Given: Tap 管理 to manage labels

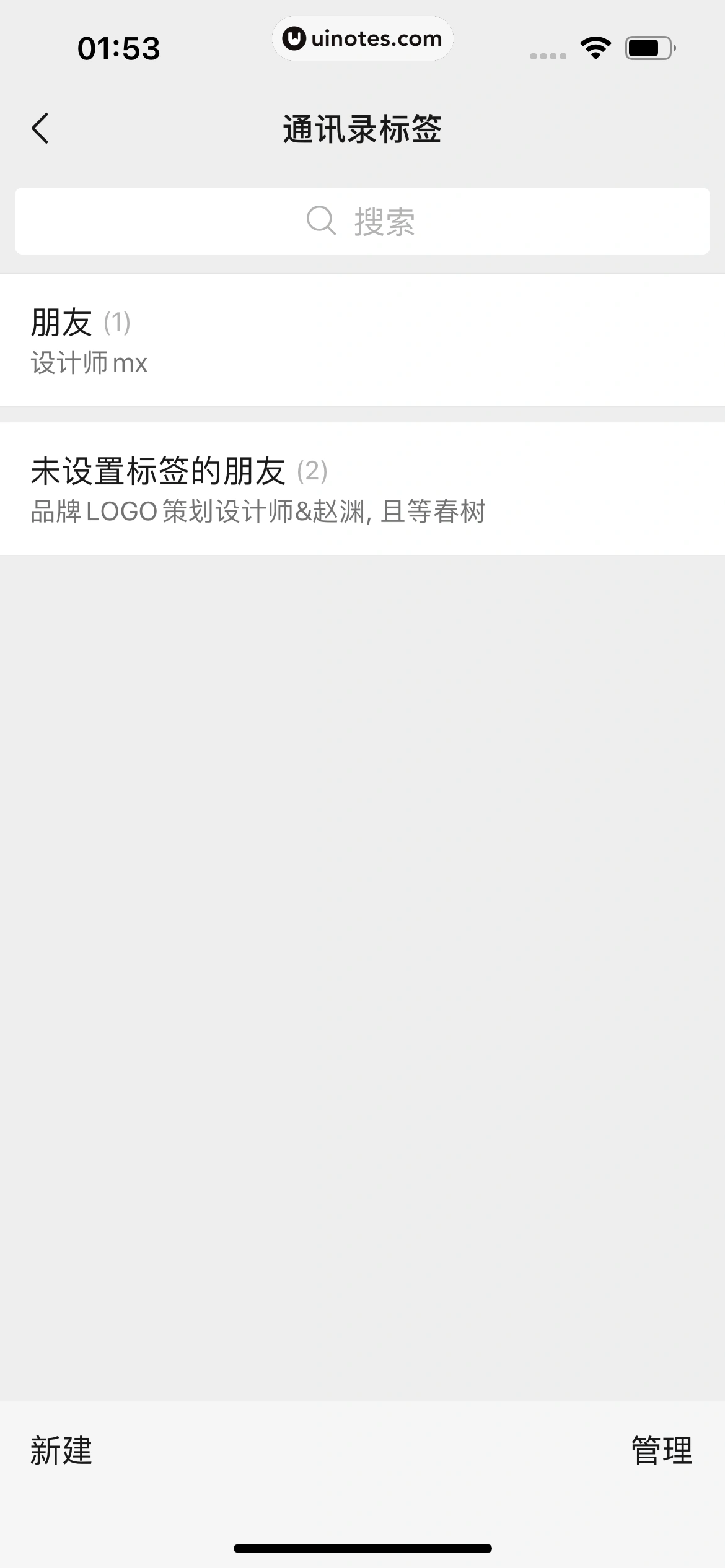Looking at the screenshot, I should point(661,1451).
